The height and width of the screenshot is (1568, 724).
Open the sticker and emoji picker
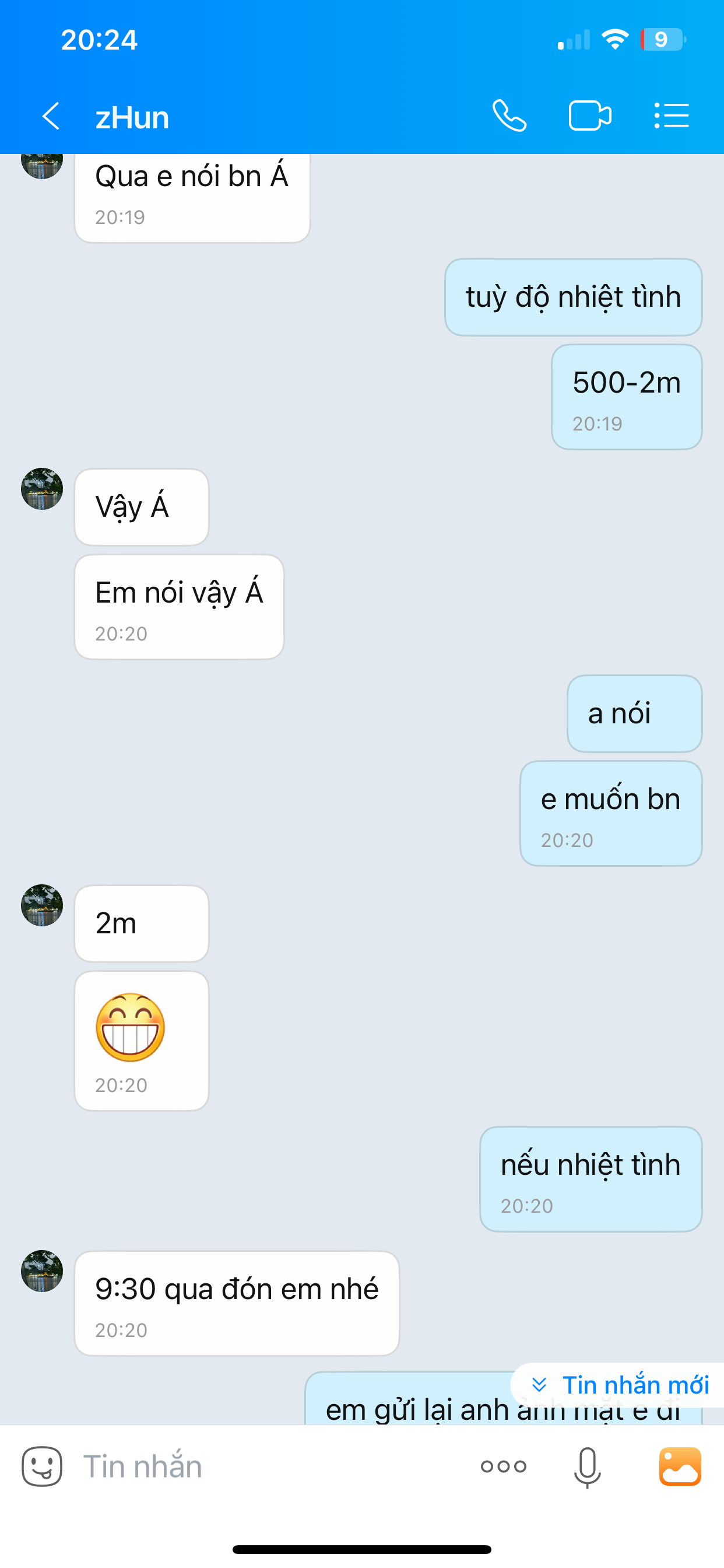pyautogui.click(x=42, y=1466)
